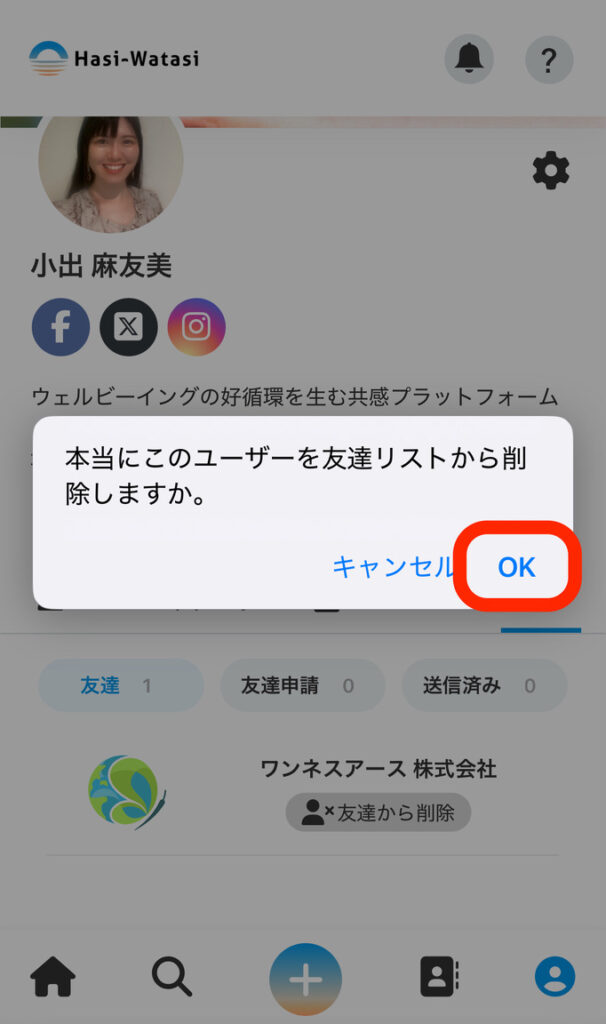Image resolution: width=606 pixels, height=1024 pixels.
Task: Open the Instagram profile link
Action: (x=196, y=327)
